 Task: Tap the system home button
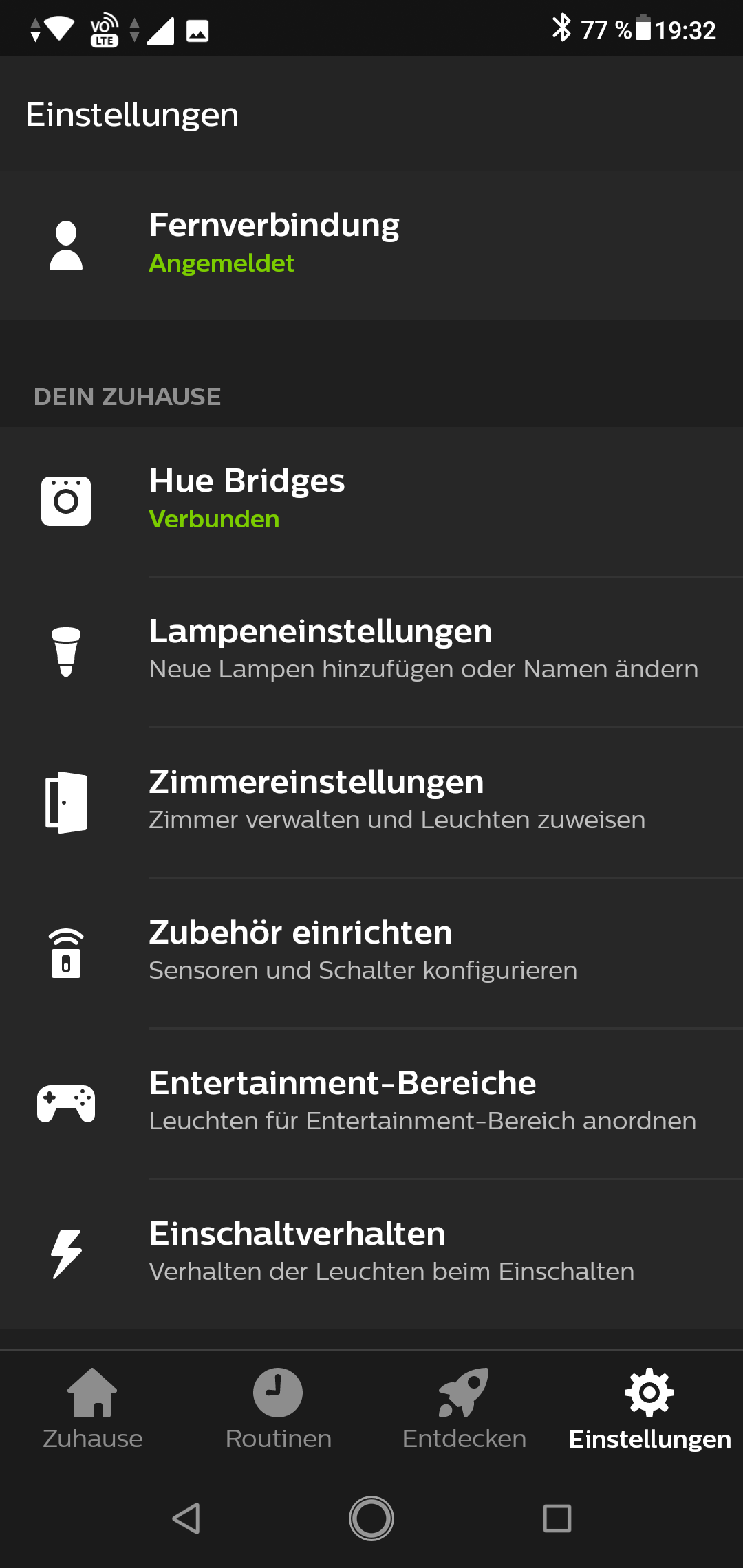[371, 1518]
